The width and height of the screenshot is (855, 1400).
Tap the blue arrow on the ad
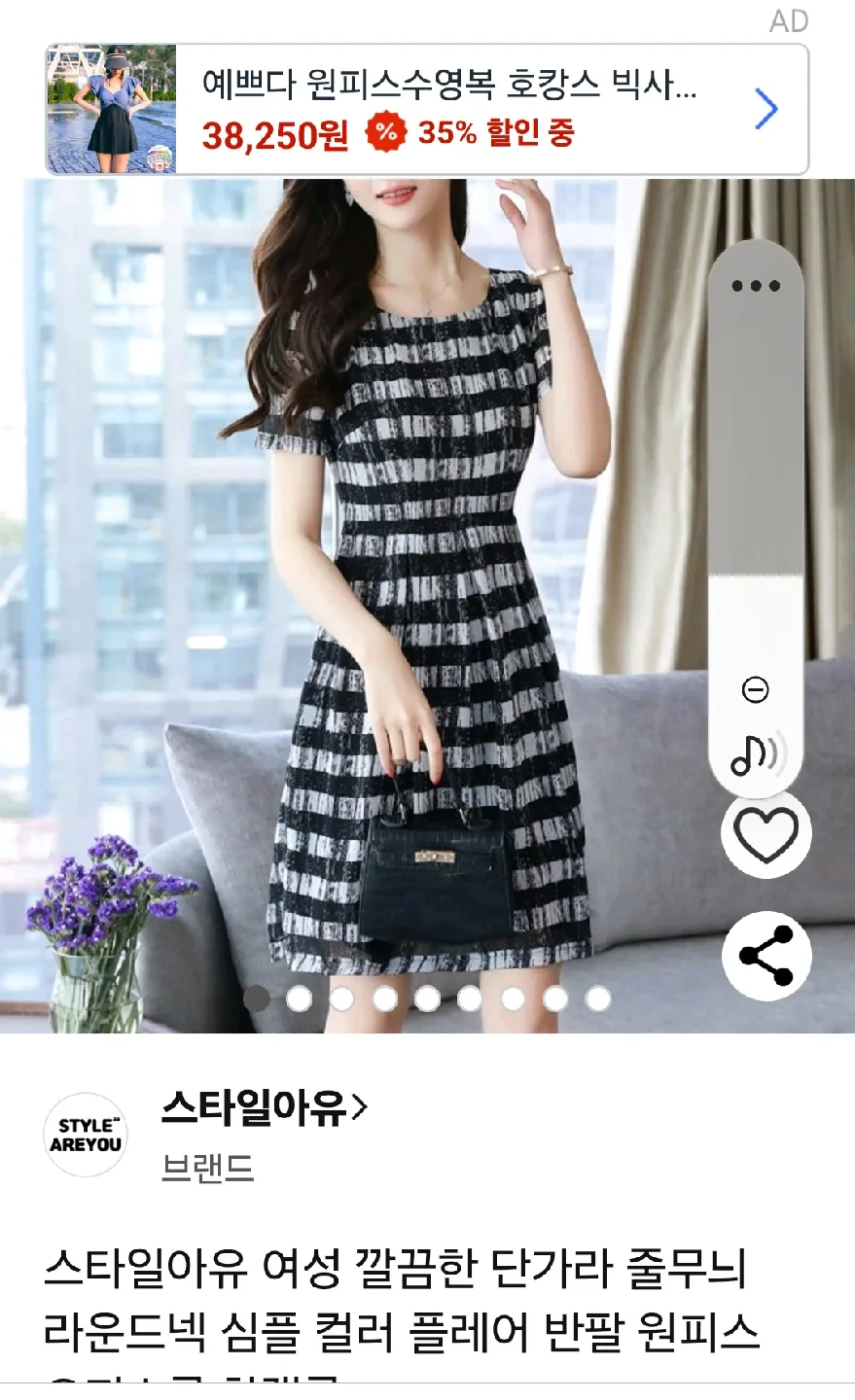tap(766, 109)
